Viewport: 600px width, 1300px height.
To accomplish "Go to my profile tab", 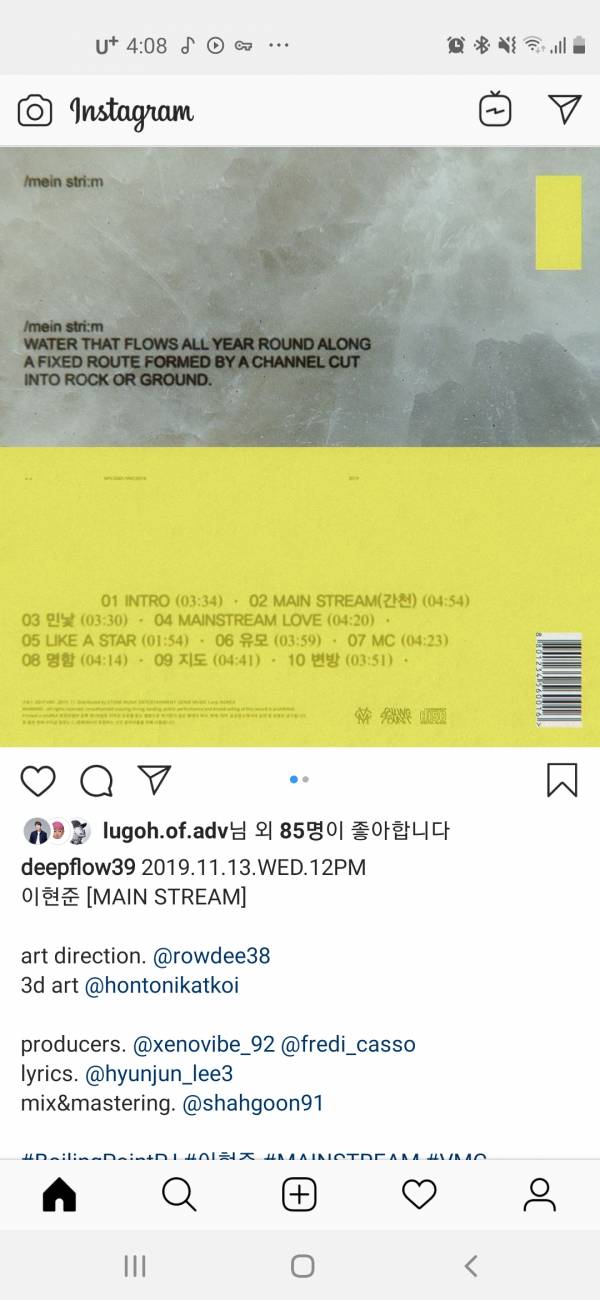I will pyautogui.click(x=539, y=1194).
